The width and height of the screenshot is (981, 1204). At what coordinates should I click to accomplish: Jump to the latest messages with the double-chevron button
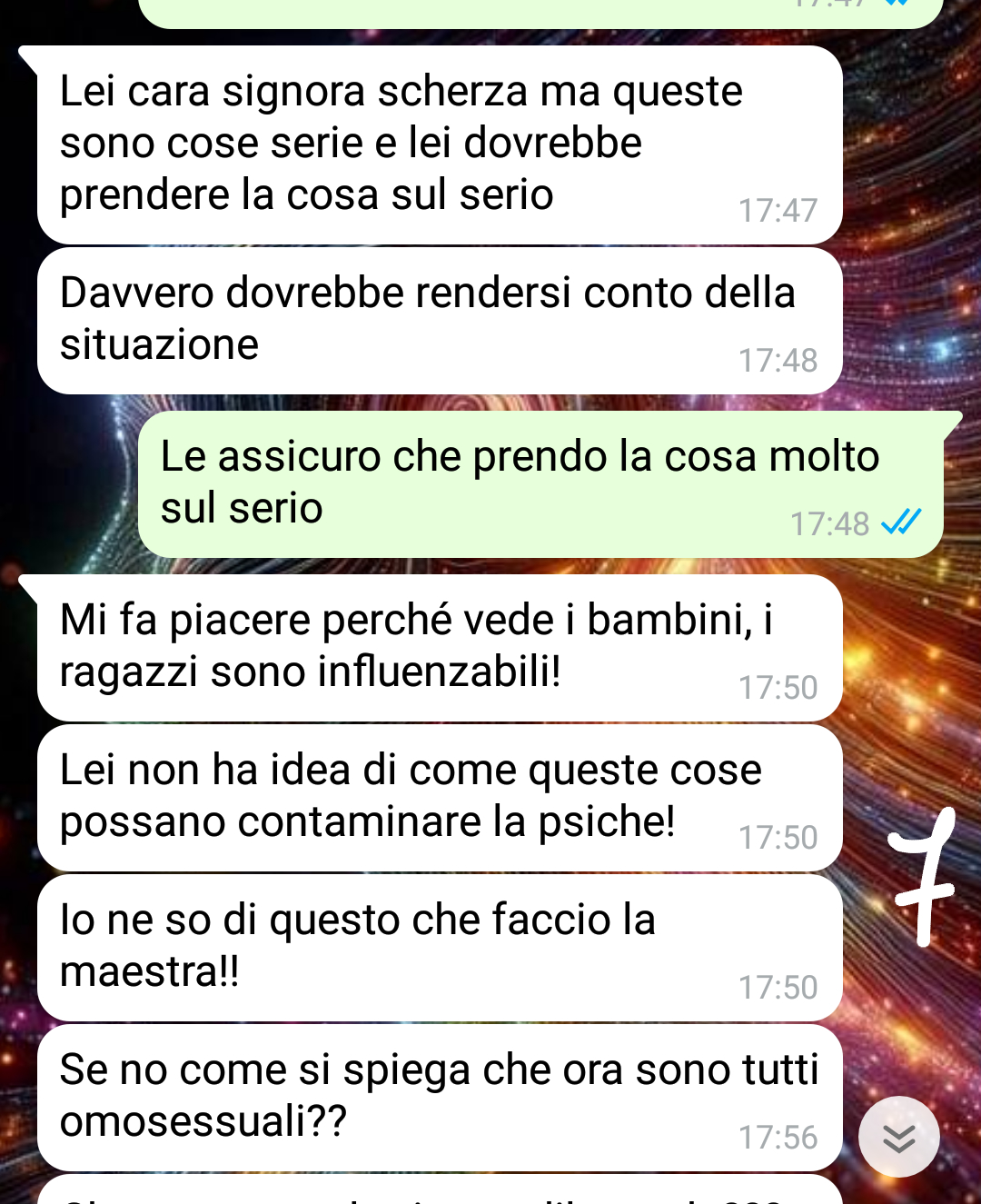click(898, 1137)
